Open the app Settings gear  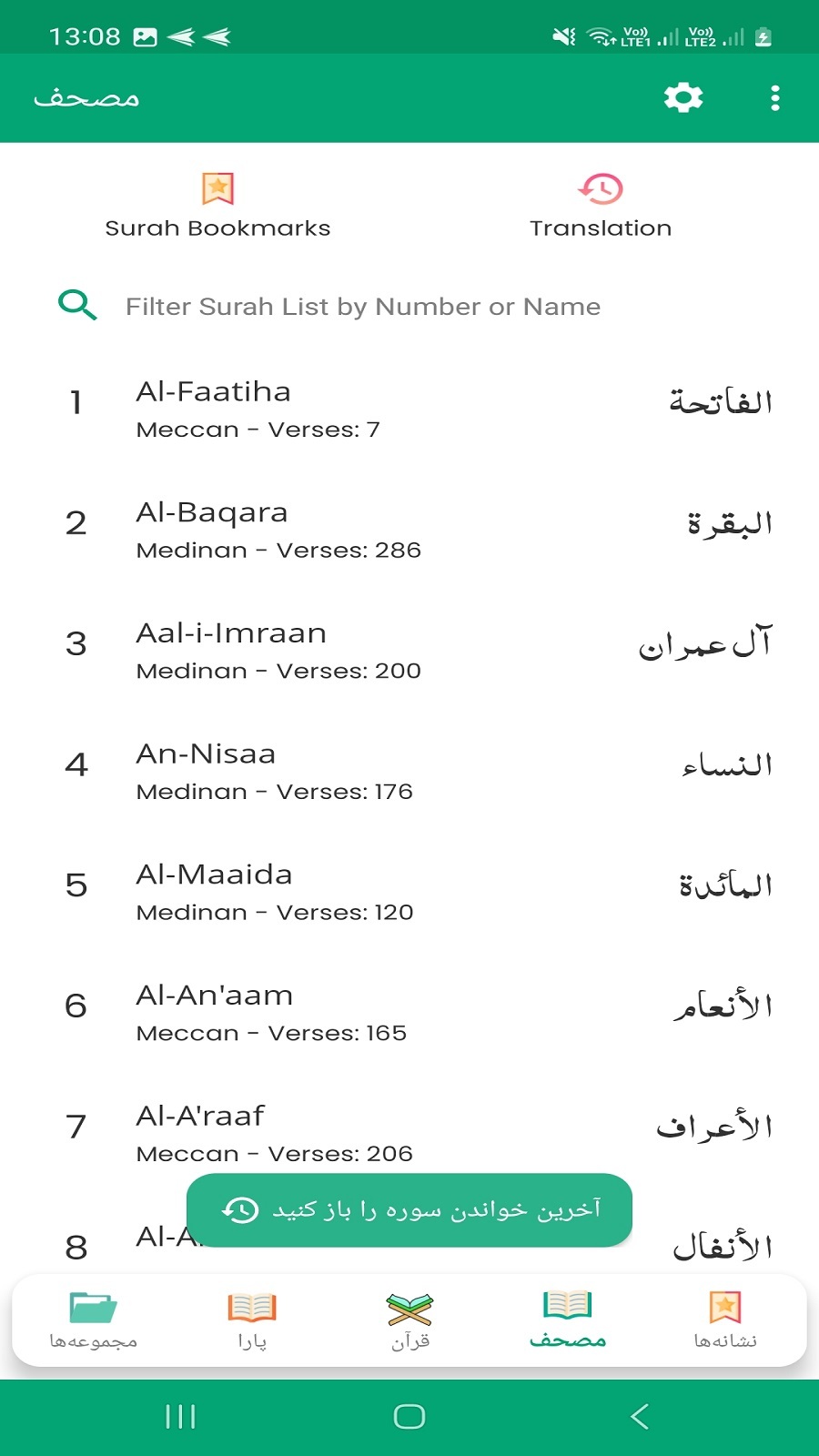(682, 96)
